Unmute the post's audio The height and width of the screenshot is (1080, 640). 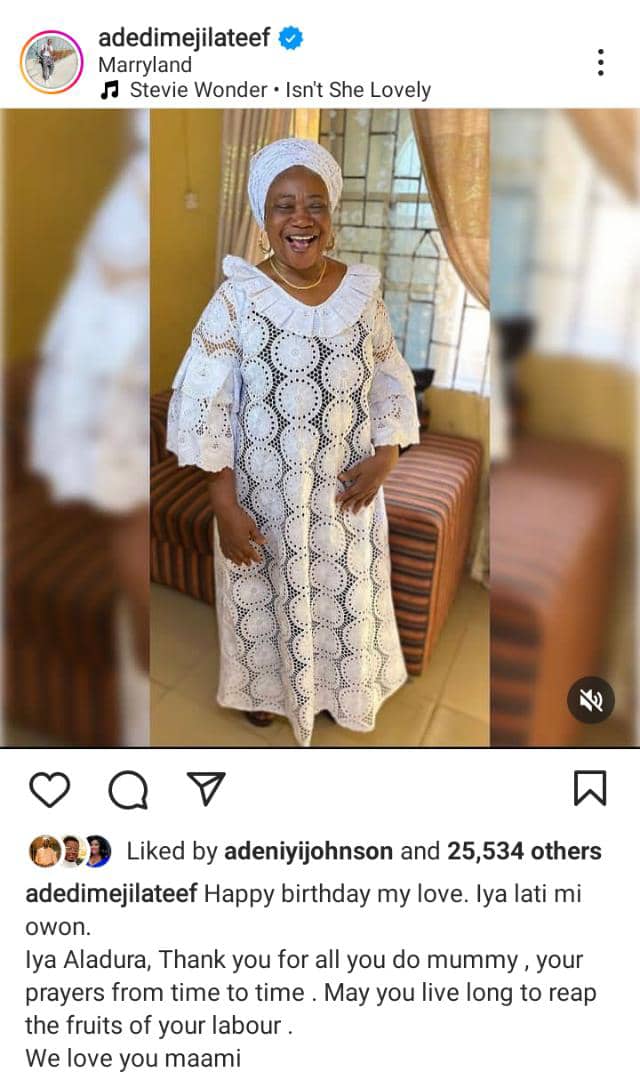(x=590, y=700)
